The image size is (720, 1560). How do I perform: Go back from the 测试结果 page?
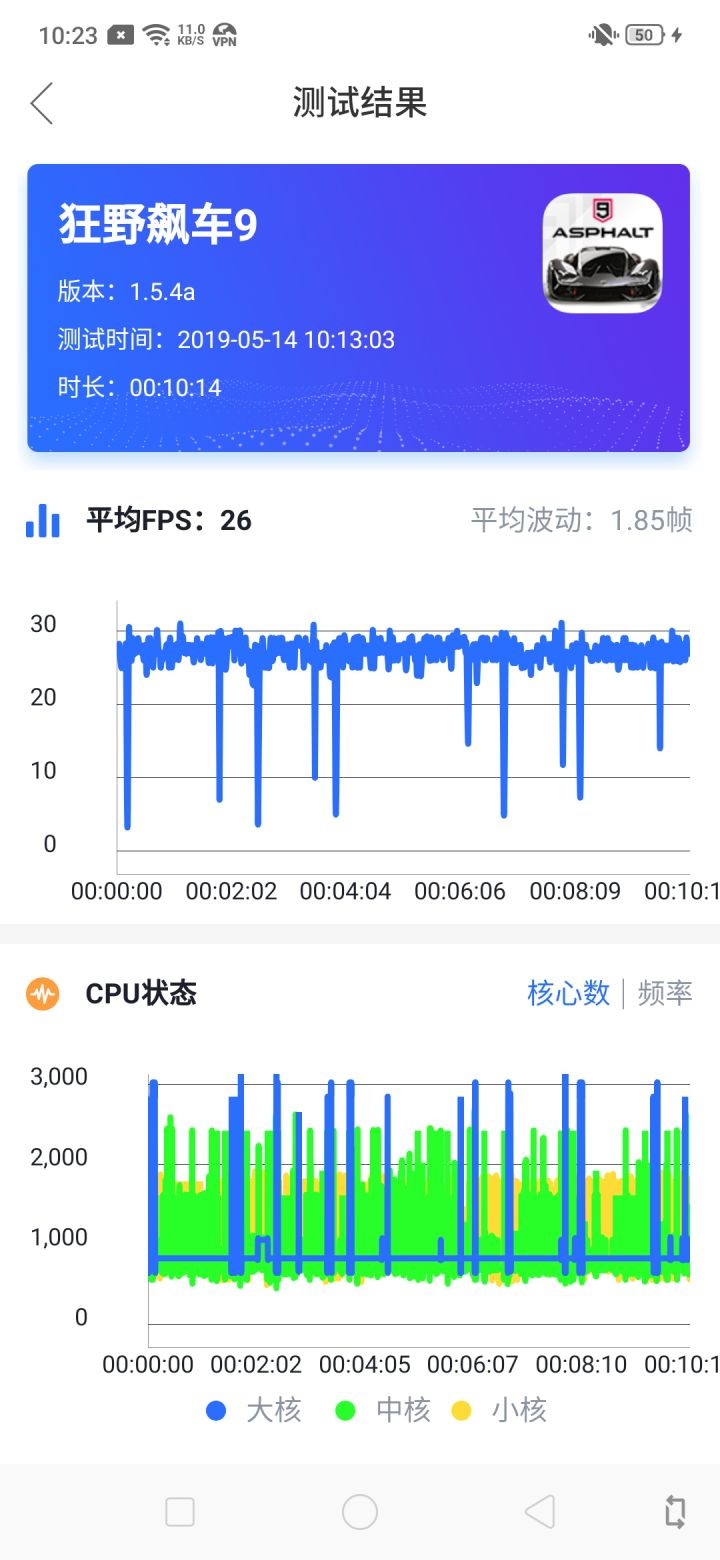tap(41, 103)
